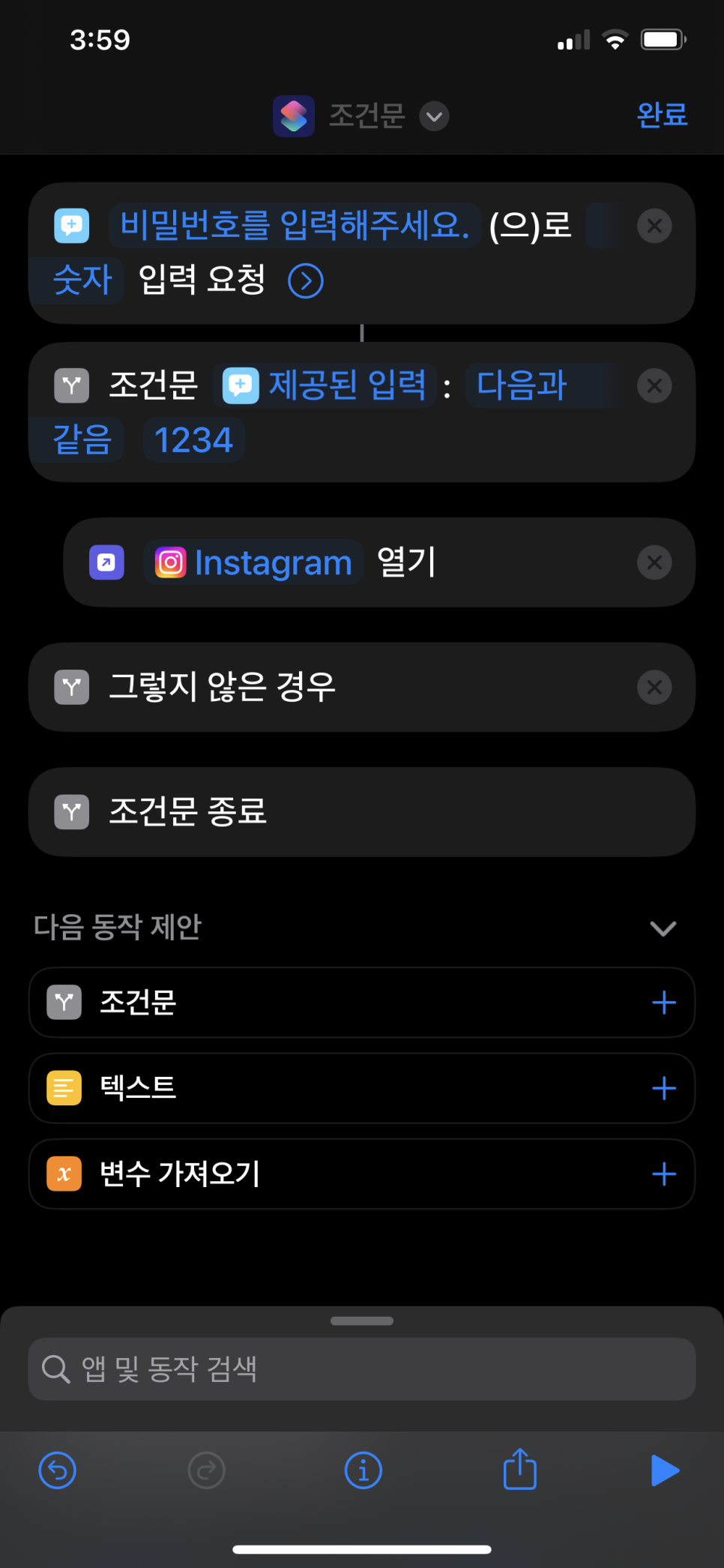Open the 조건문 shortcut title dropdown
Screen dimensions: 724x1568
[434, 116]
